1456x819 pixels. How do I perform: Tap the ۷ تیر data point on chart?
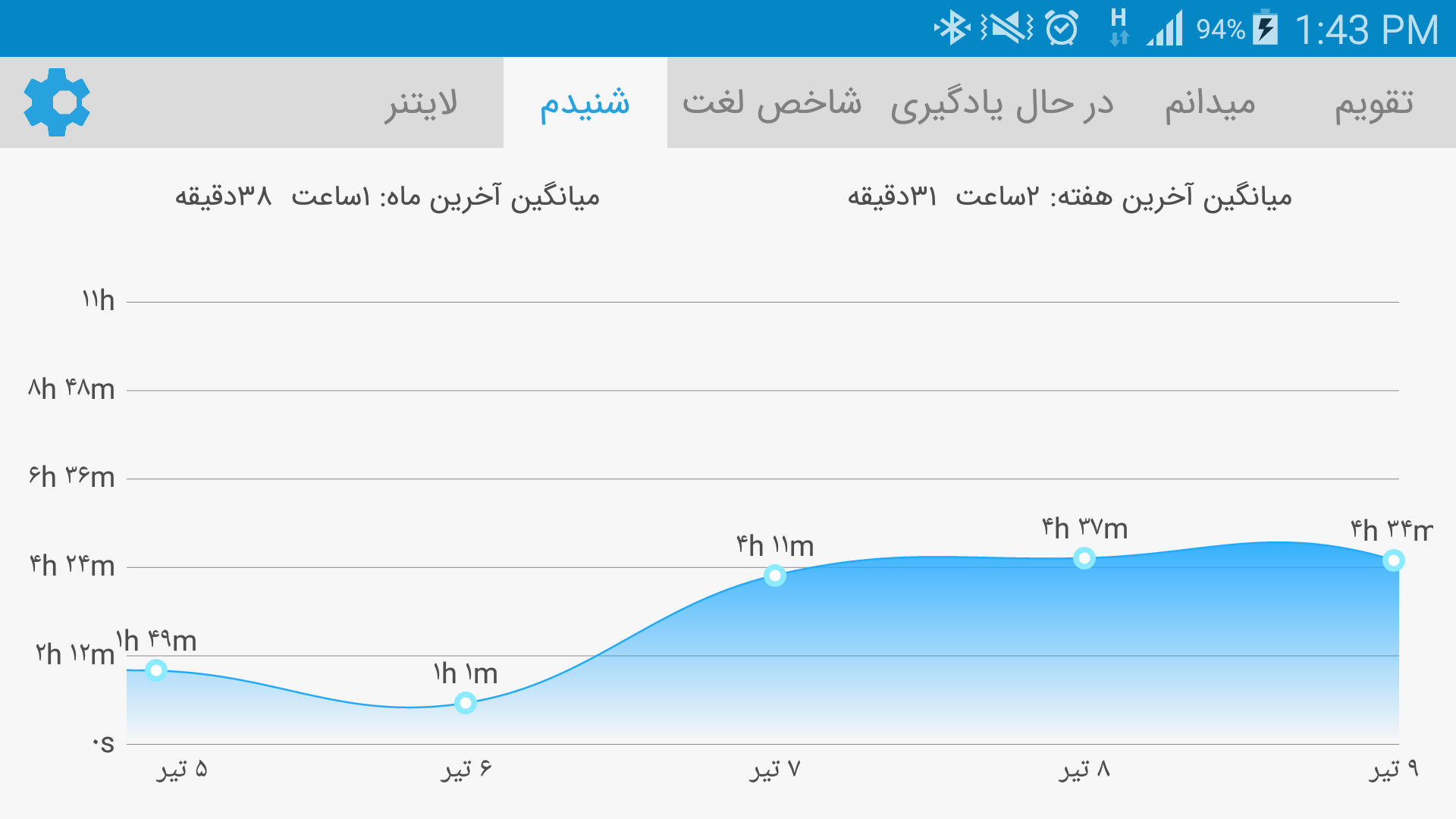[774, 576]
